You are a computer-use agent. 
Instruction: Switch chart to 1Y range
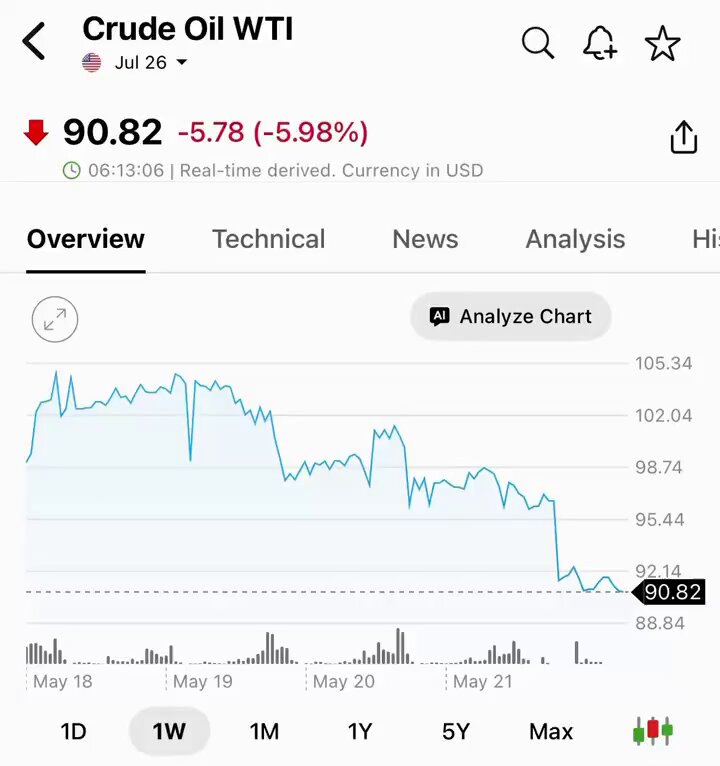pos(360,731)
